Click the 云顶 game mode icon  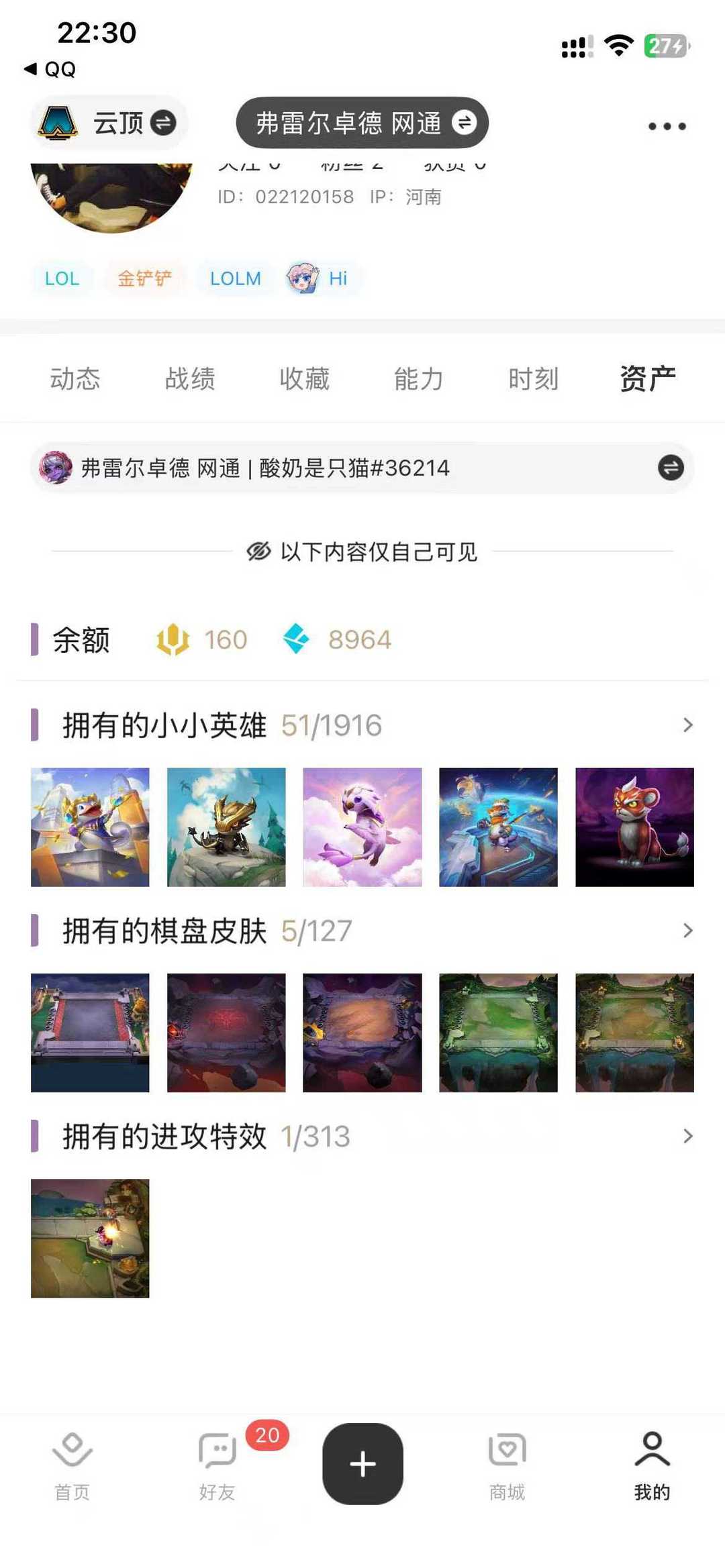pyautogui.click(x=59, y=123)
